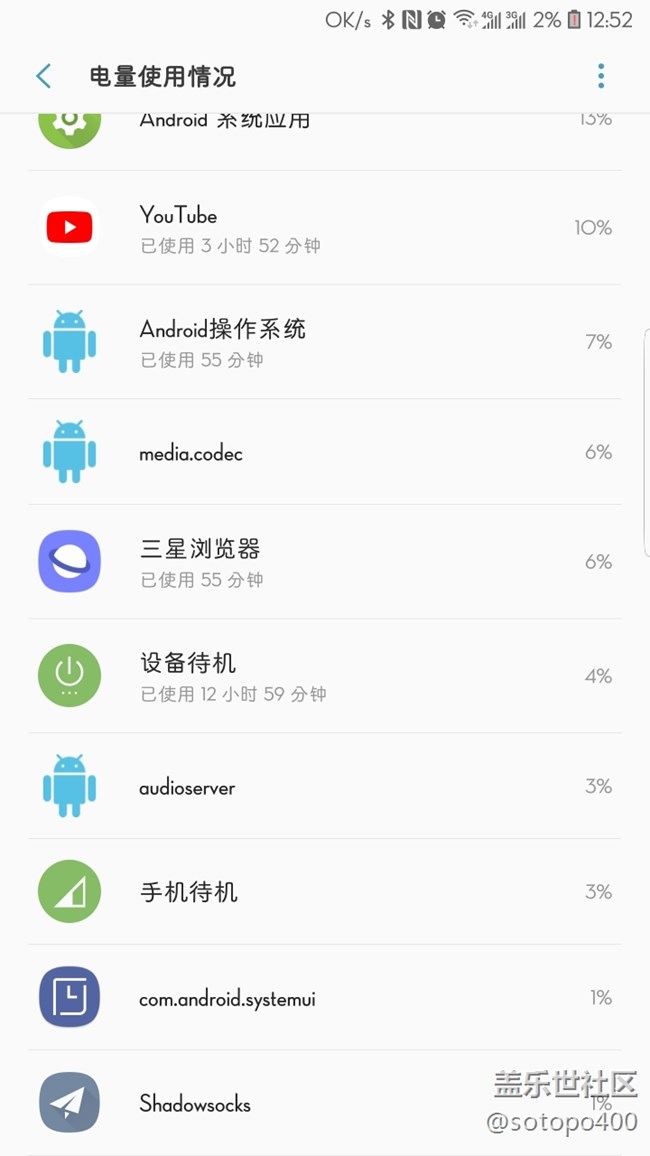Open 三星浏览器 battery usage
The height and width of the screenshot is (1156, 650).
[324, 562]
